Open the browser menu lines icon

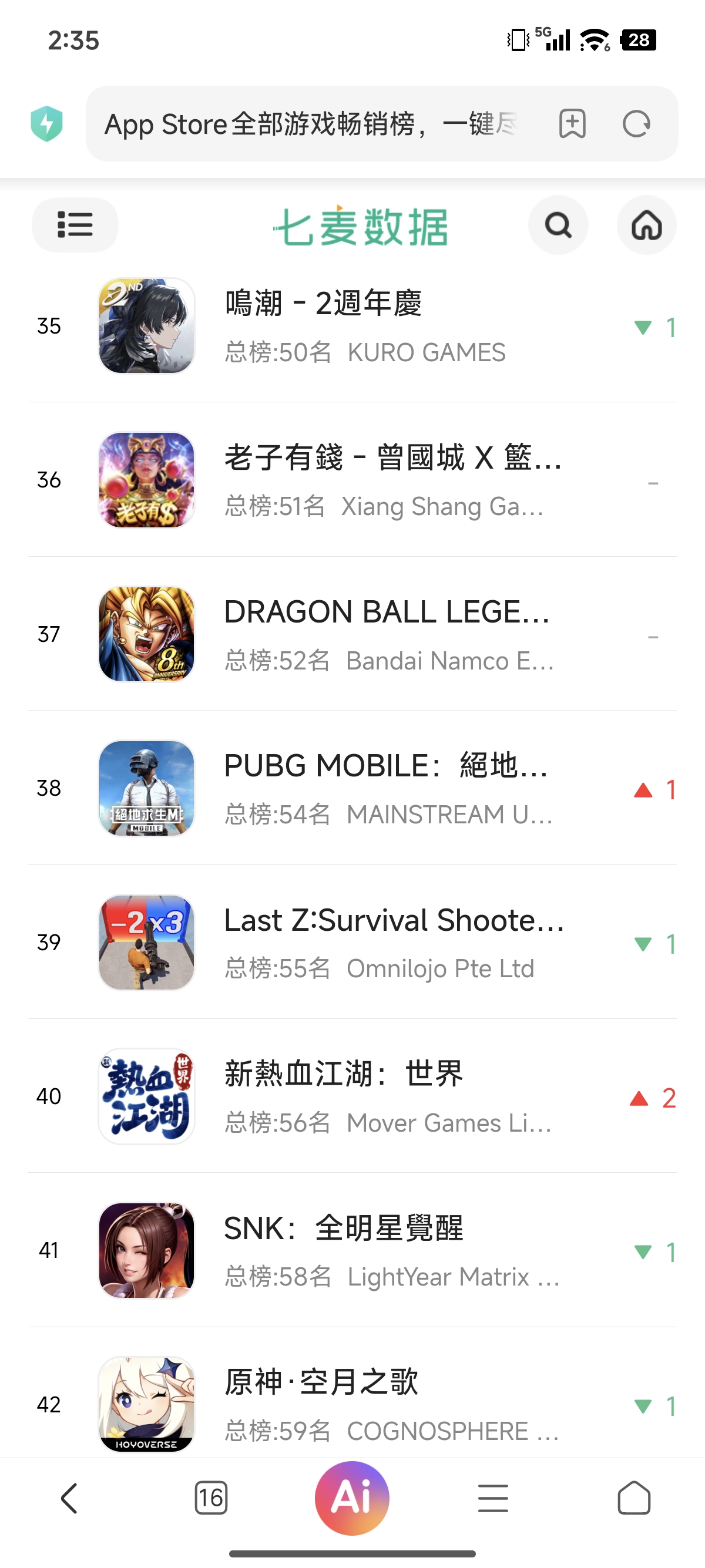493,1498
